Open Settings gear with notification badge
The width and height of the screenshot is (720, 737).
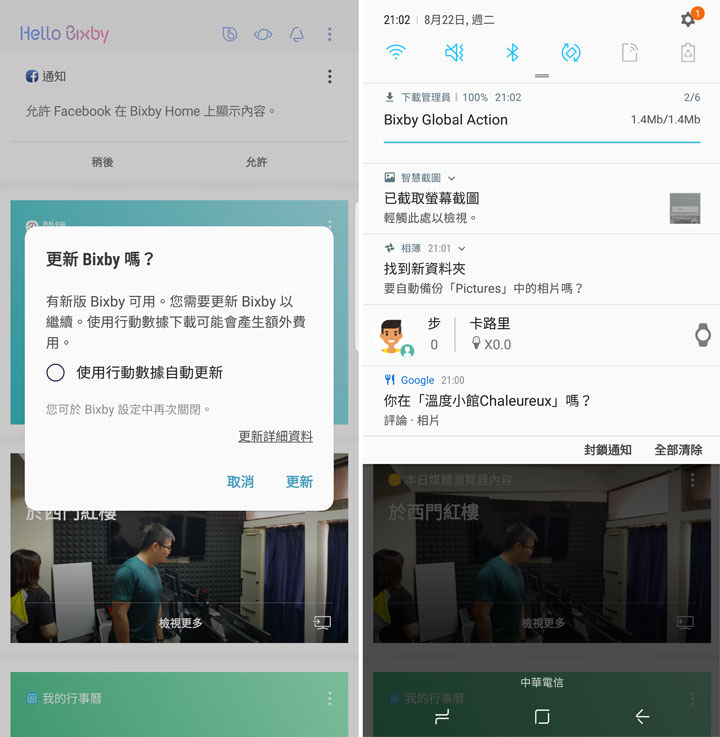687,18
